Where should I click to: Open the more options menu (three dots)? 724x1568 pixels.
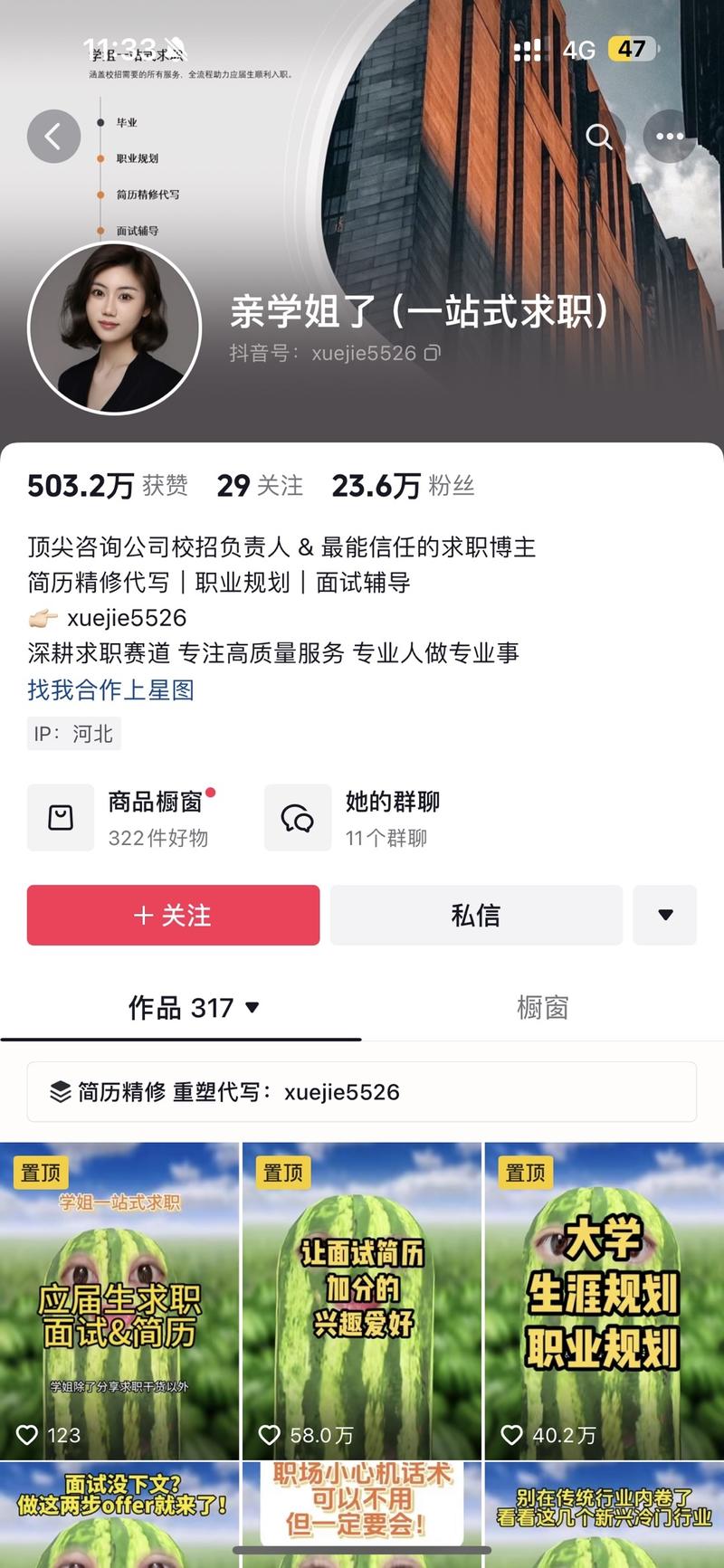(670, 136)
